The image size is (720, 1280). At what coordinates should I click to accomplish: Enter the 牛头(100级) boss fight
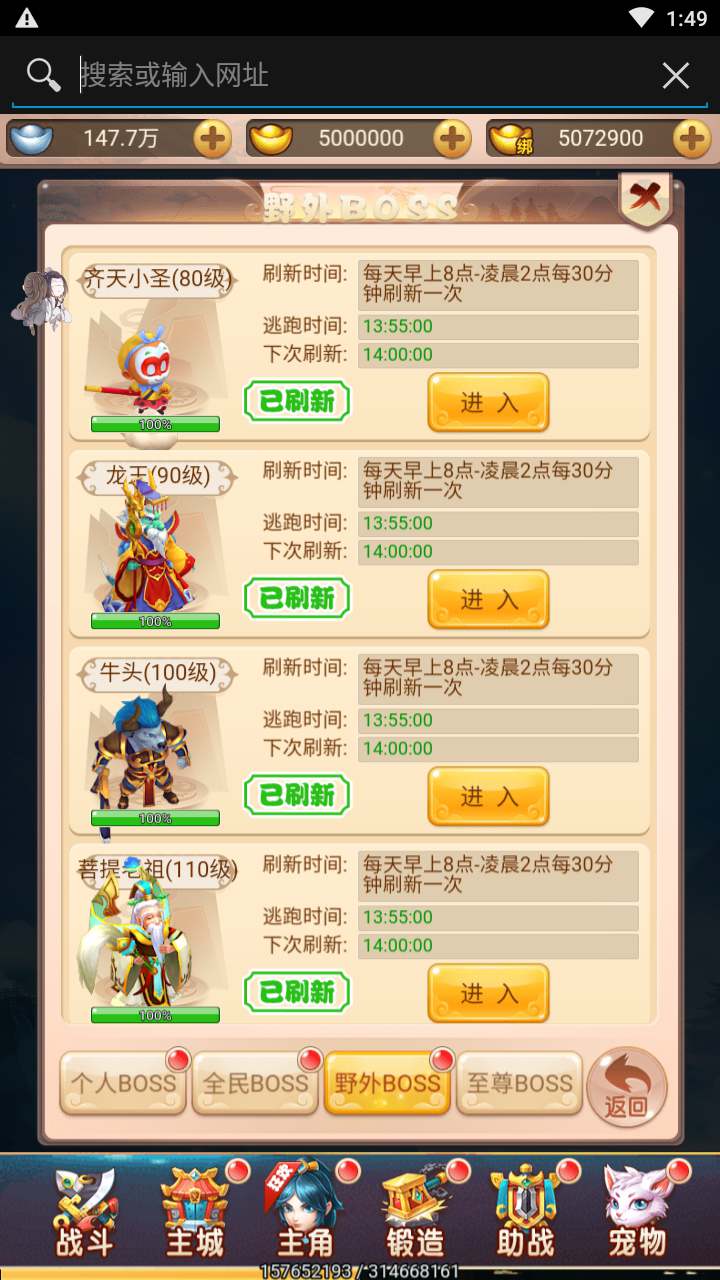[x=488, y=796]
